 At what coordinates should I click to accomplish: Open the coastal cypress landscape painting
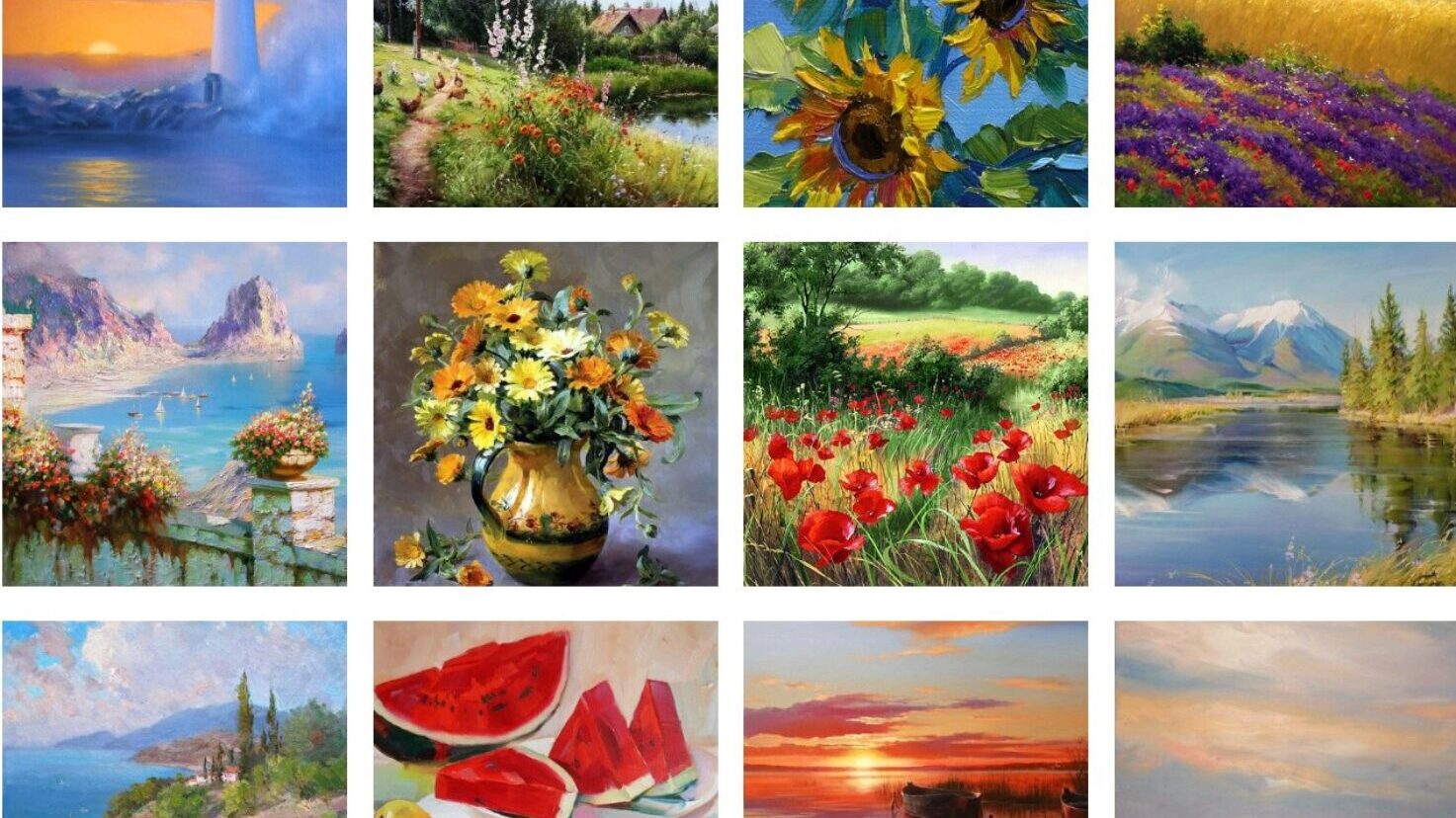click(x=174, y=719)
